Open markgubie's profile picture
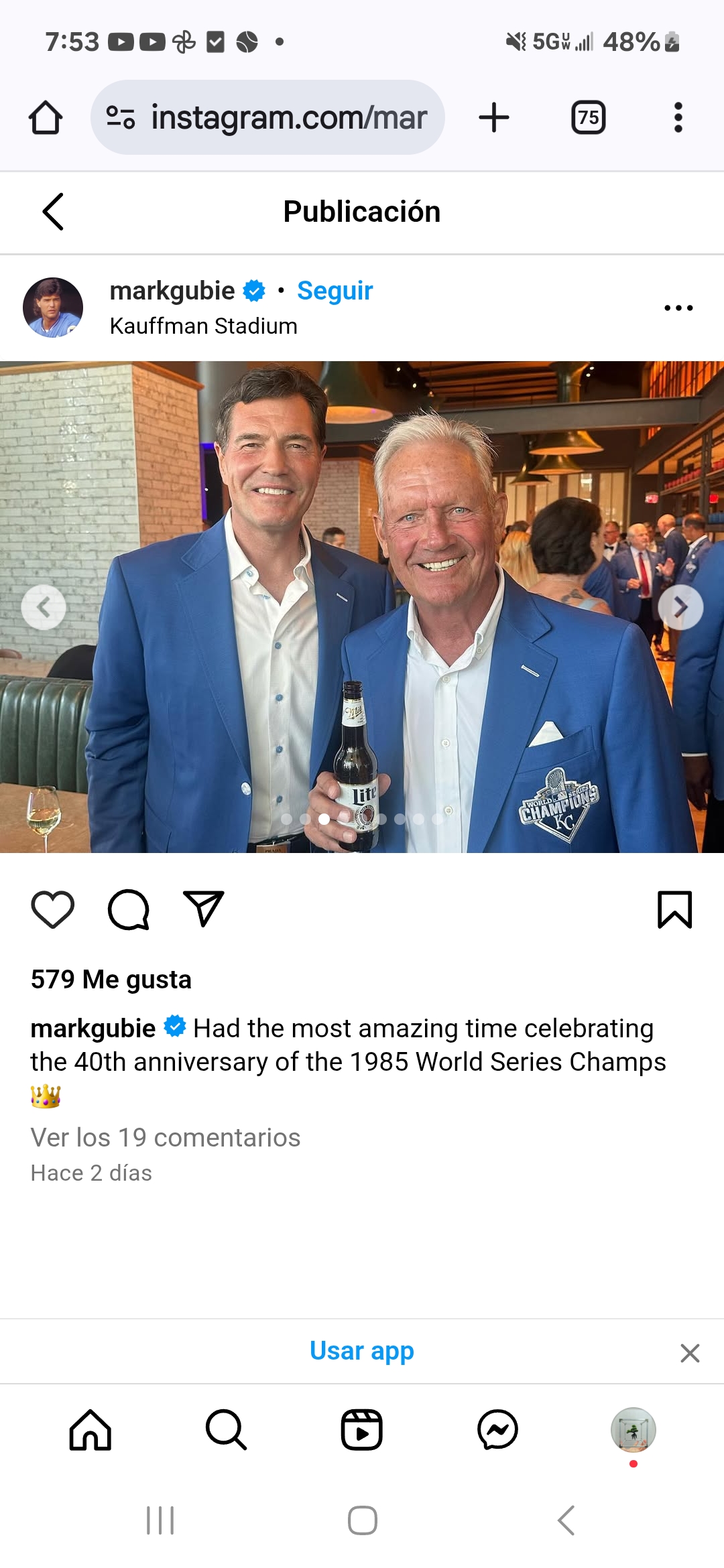This screenshot has width=724, height=1568. [53, 308]
